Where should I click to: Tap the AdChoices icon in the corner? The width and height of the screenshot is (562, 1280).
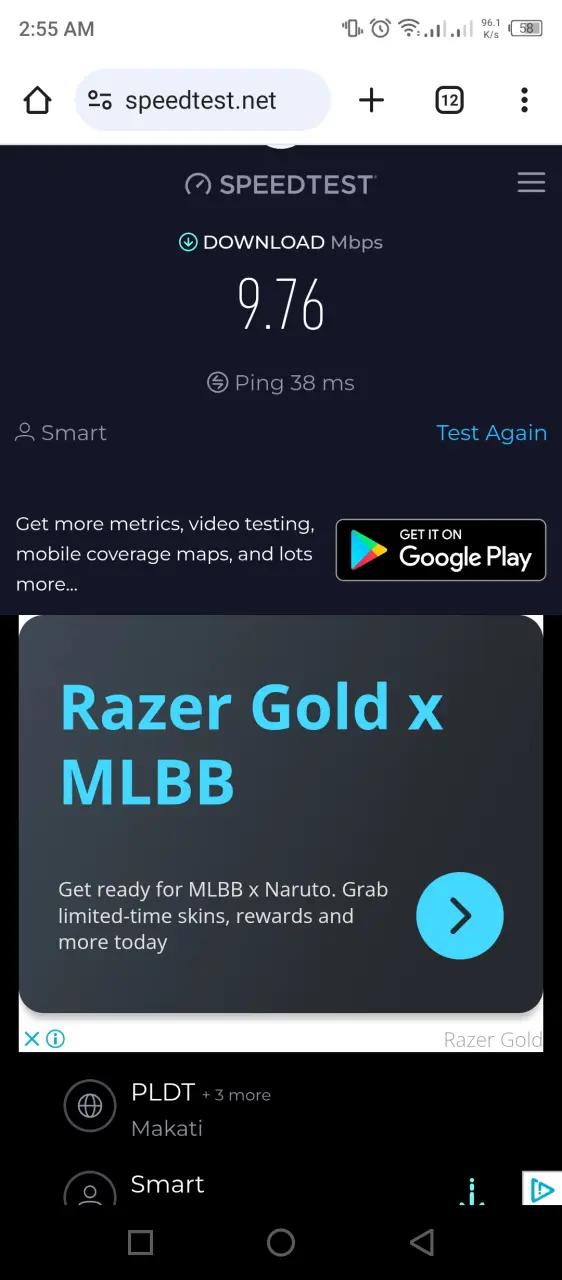click(x=541, y=1188)
